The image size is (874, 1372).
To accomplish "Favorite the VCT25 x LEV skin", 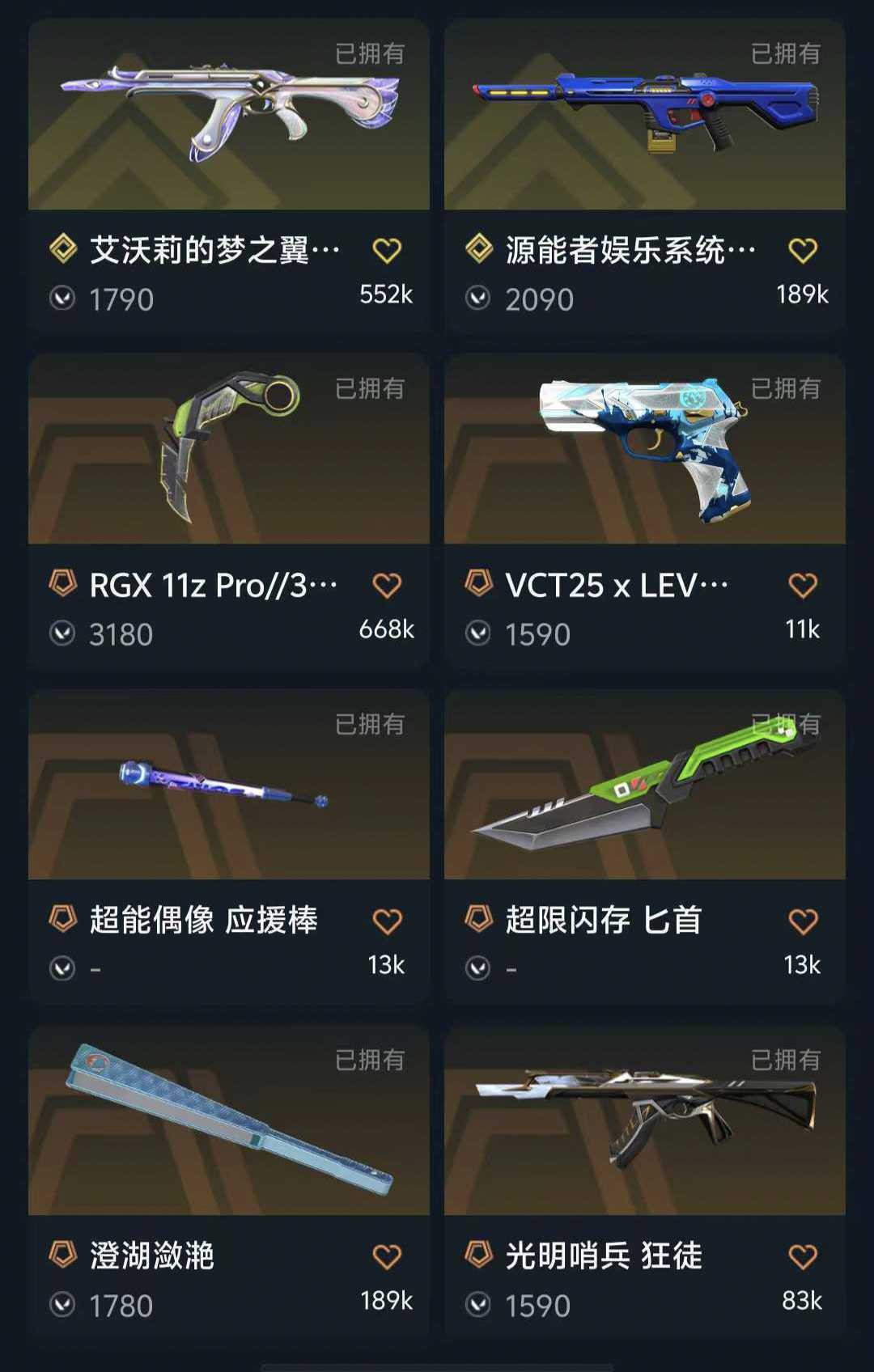I will [803, 586].
